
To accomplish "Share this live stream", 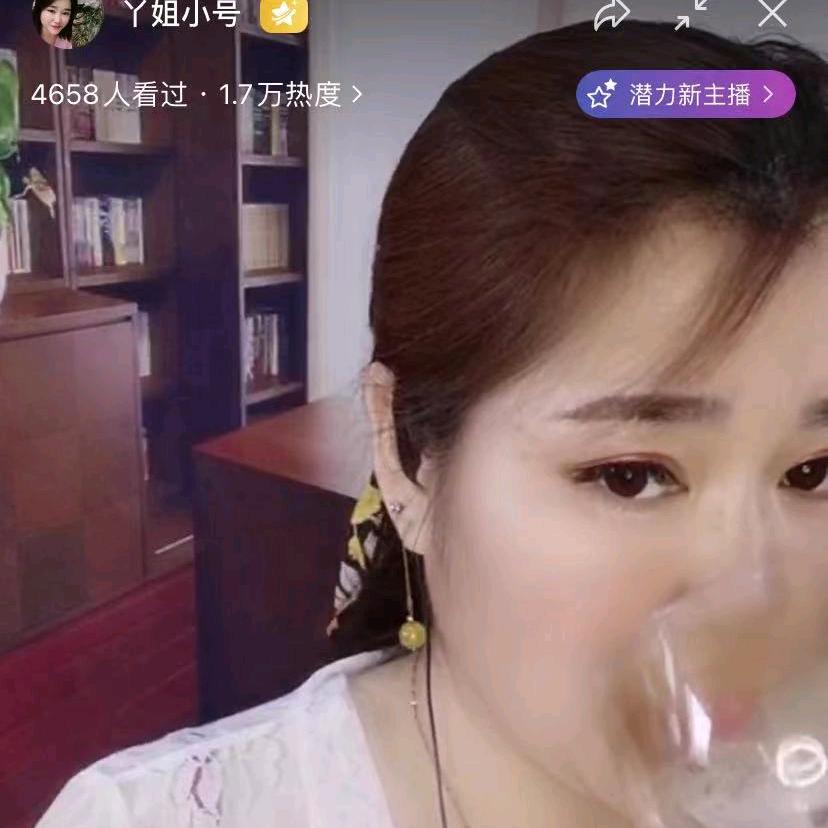I will [611, 13].
